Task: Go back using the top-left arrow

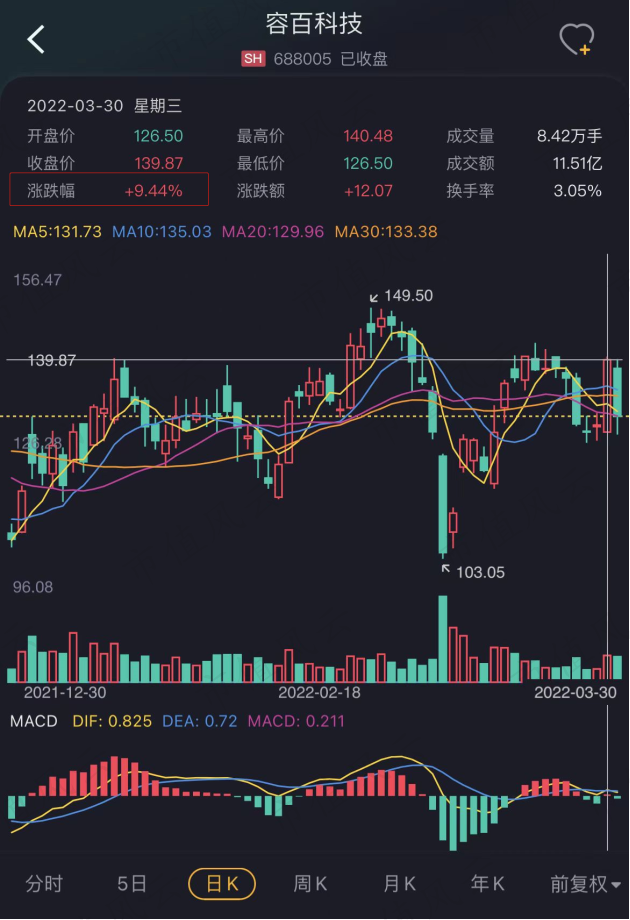Action: [x=37, y=40]
